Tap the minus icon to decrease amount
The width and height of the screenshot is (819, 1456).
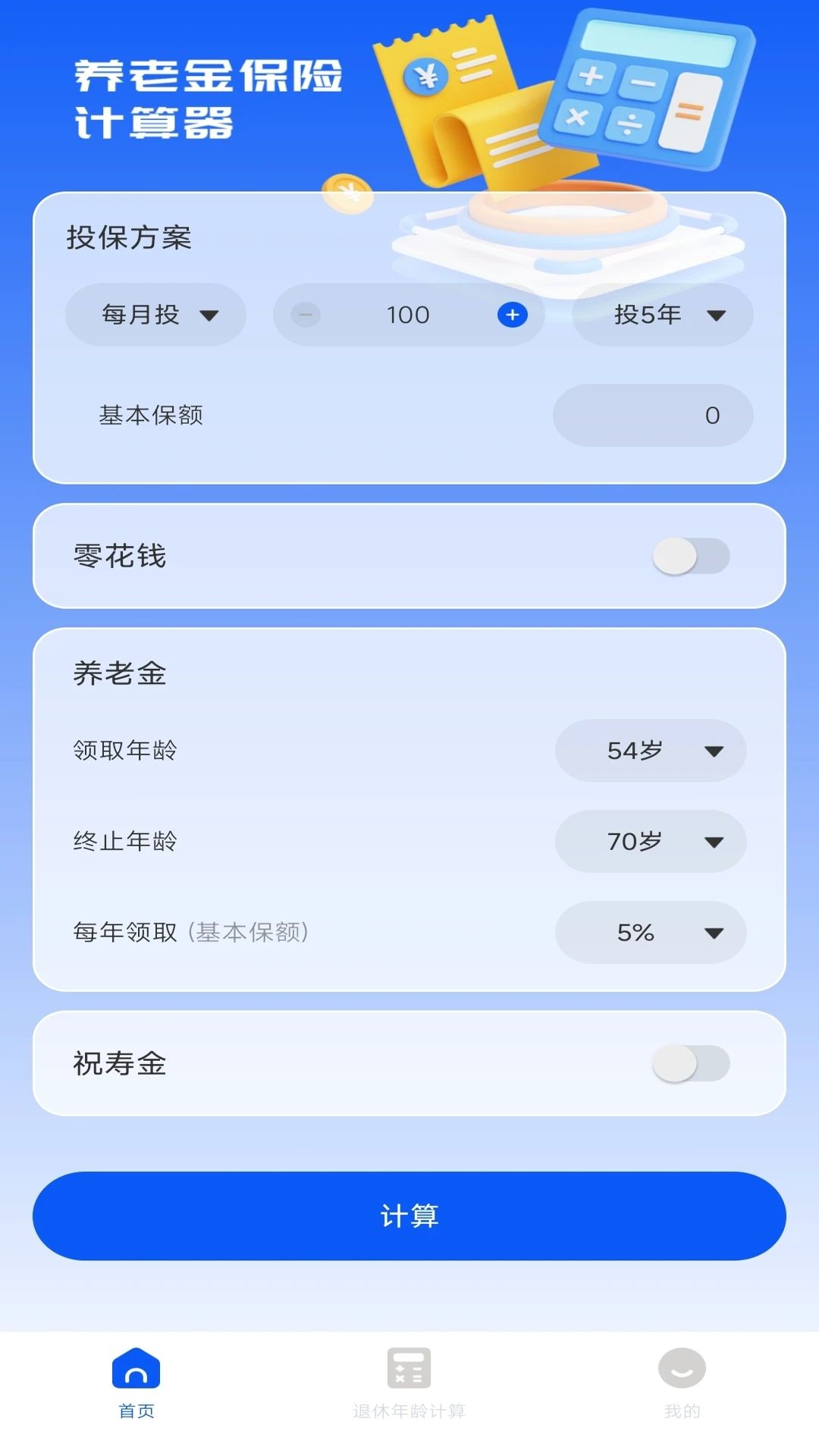point(305,315)
